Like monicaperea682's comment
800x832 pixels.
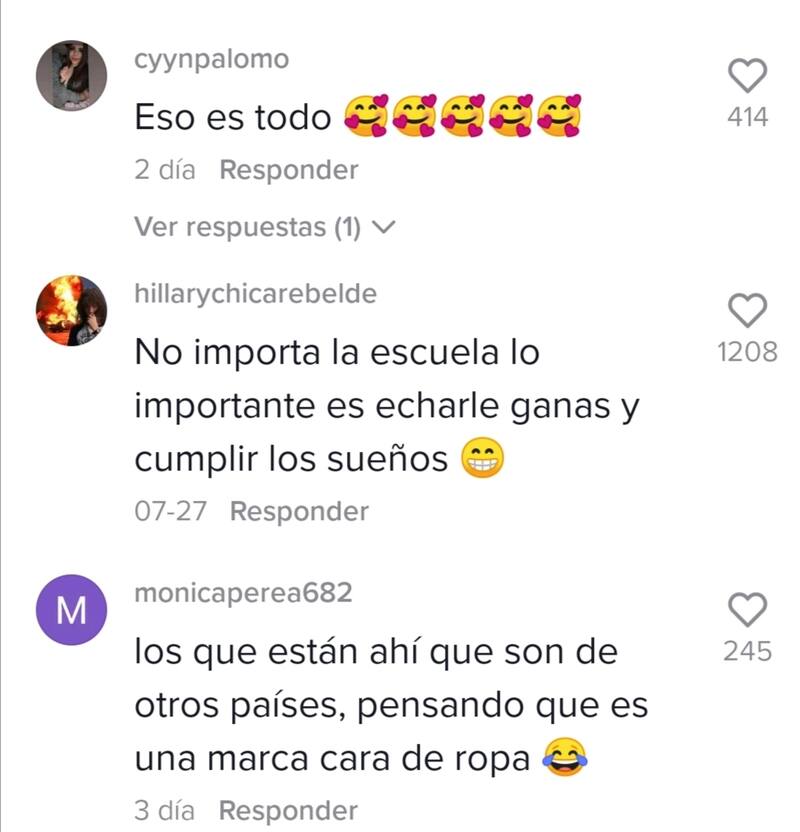pyautogui.click(x=747, y=608)
